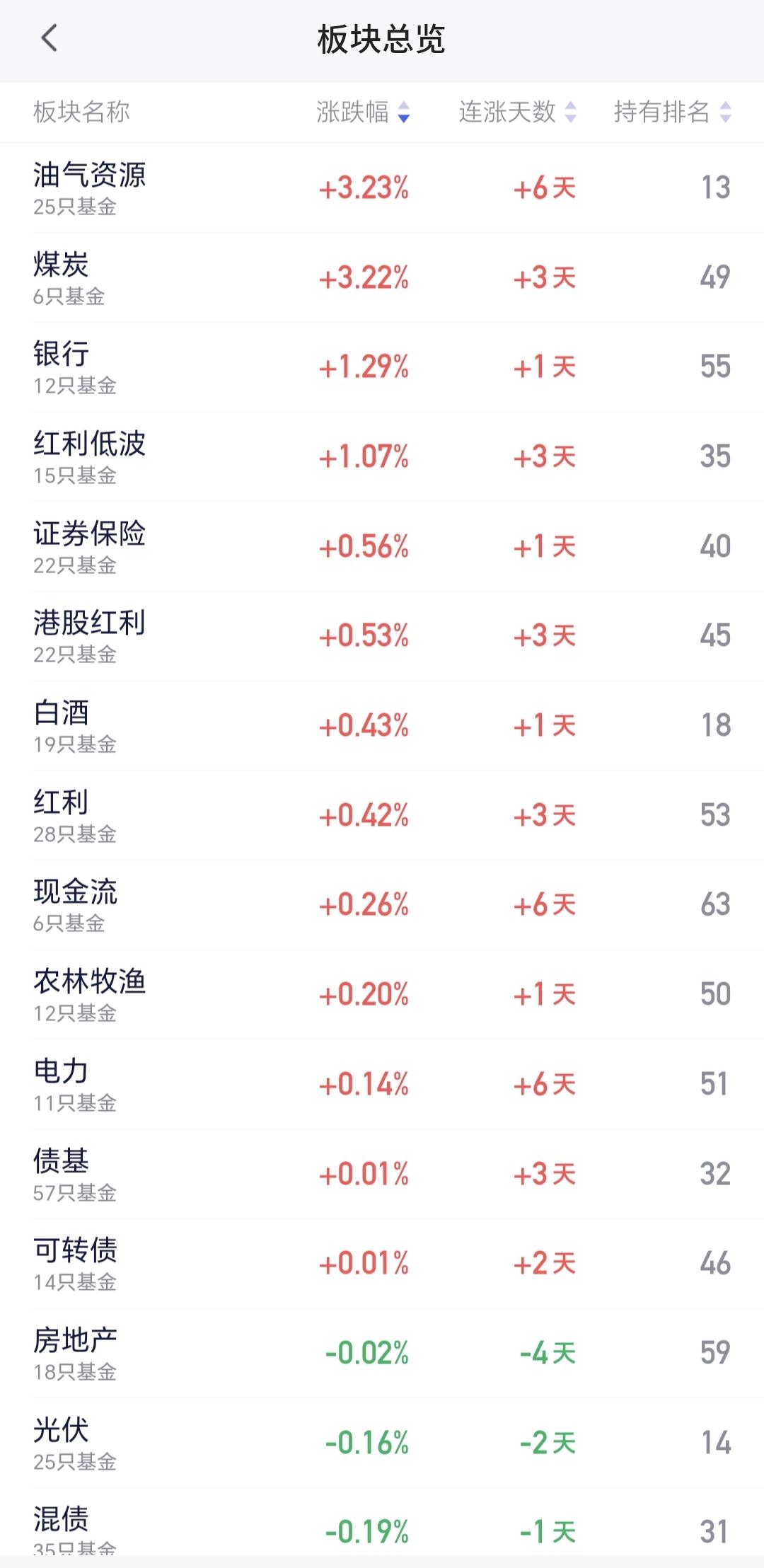This screenshot has height=1568, width=764.
Task: Open the 油气资源 sector
Action: tap(382, 188)
